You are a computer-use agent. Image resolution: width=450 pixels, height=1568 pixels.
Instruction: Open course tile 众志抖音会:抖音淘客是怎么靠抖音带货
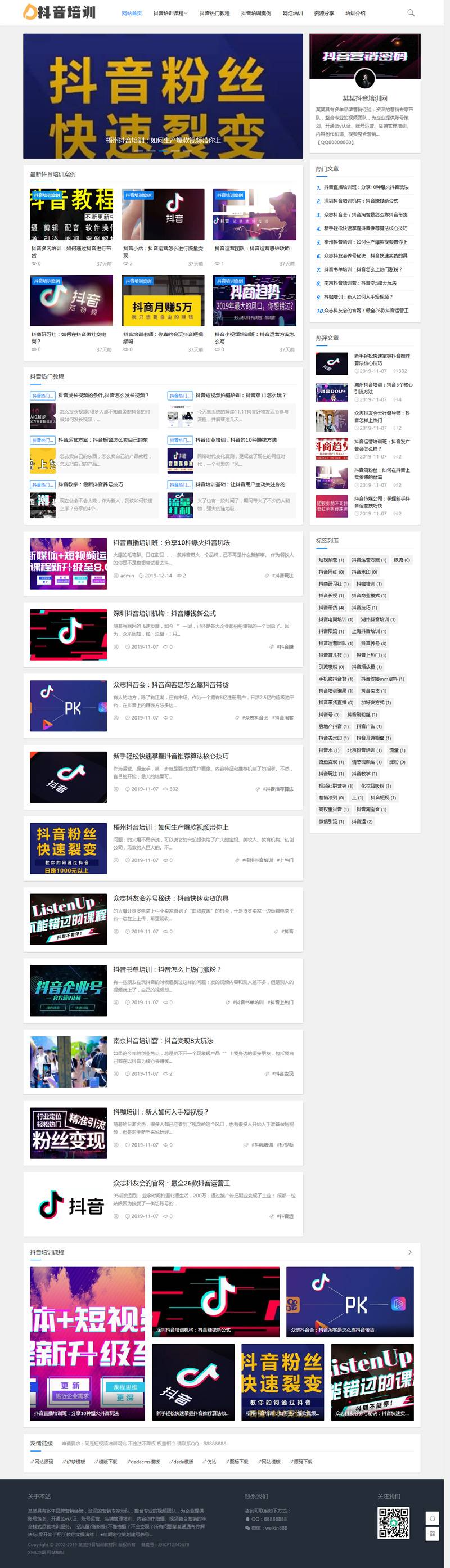click(x=349, y=1302)
